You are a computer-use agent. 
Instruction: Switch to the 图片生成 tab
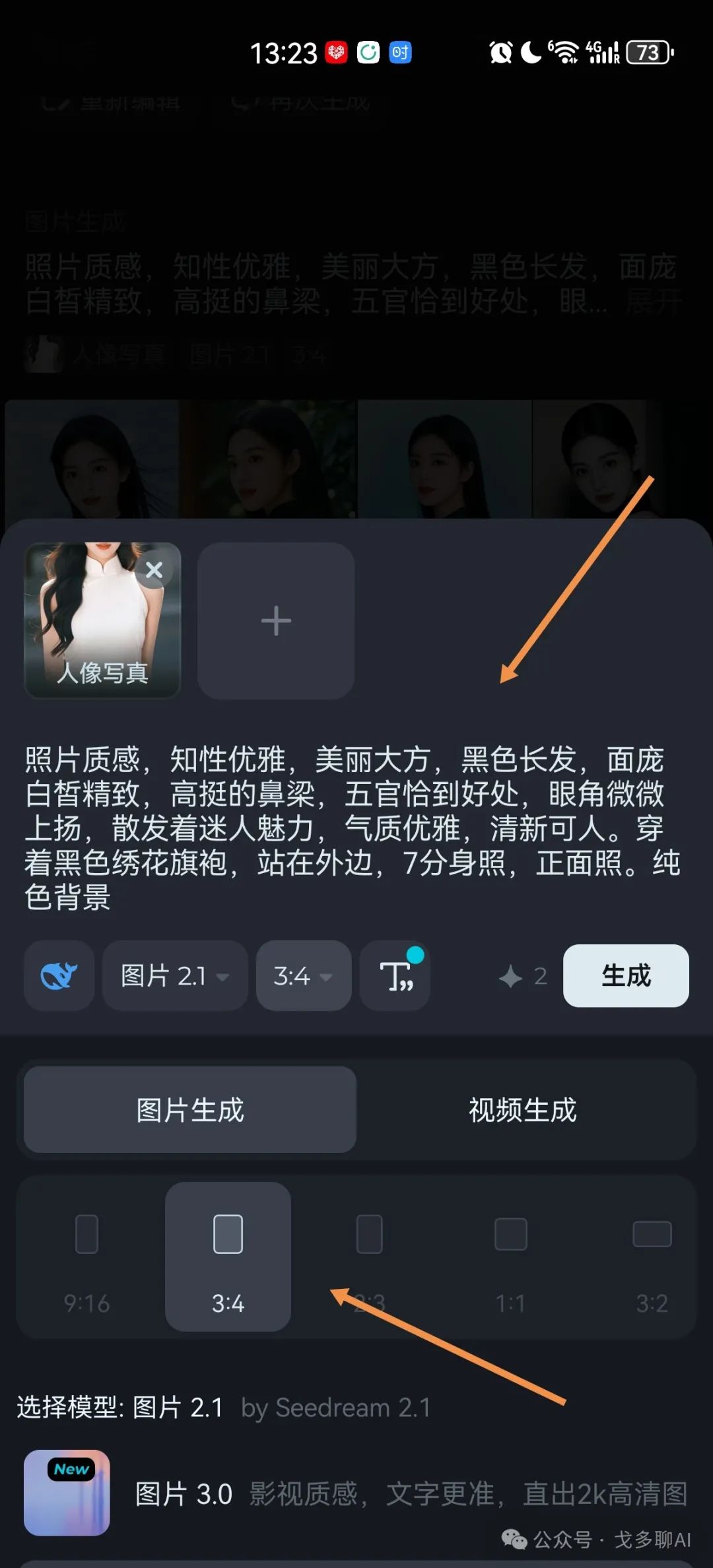190,1110
